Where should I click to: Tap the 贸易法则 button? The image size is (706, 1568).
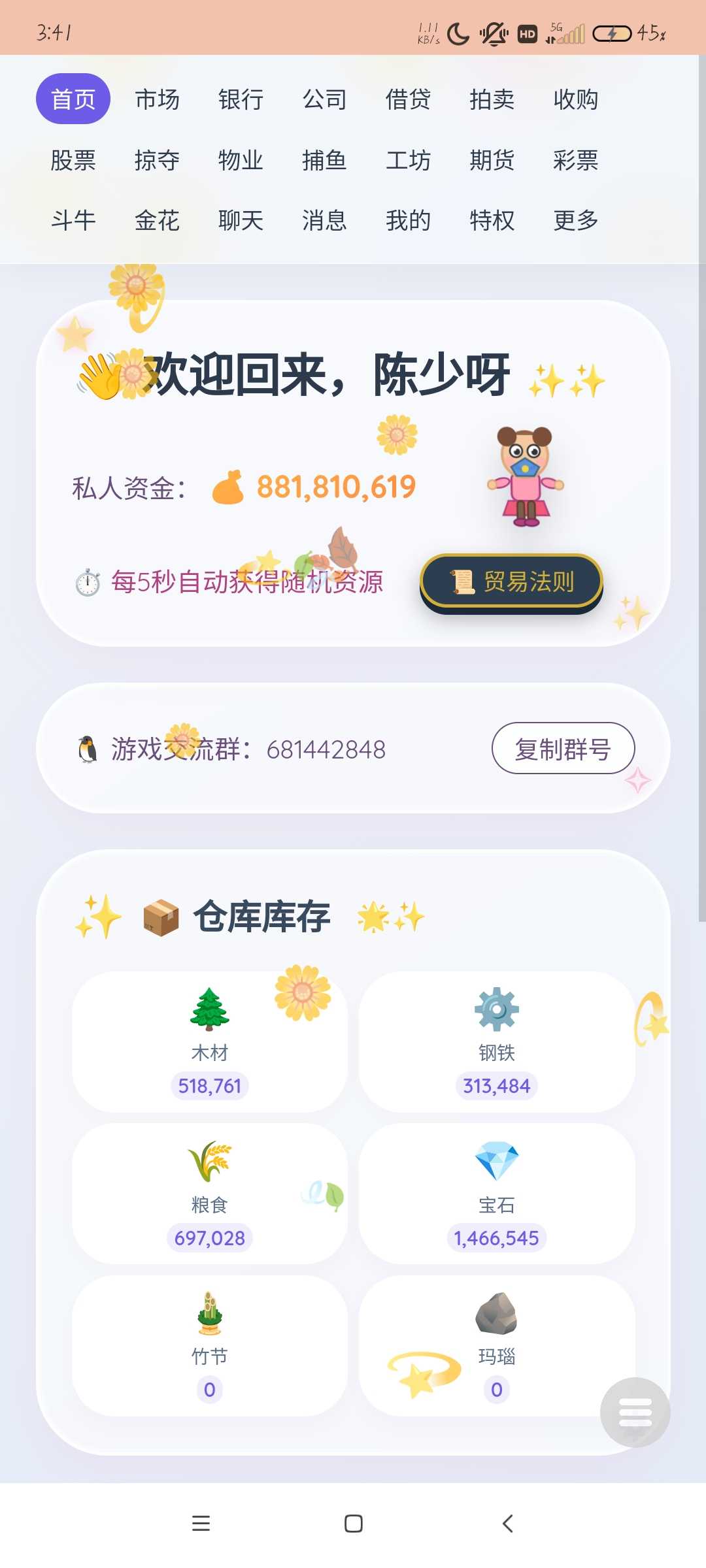click(511, 581)
